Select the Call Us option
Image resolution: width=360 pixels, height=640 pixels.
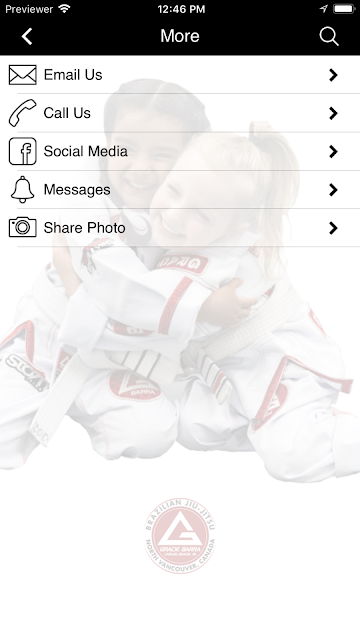(180, 113)
